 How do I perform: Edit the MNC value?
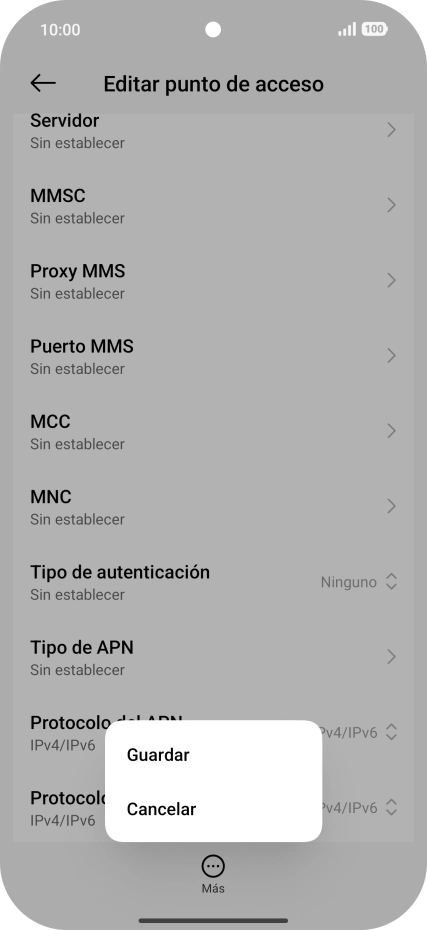[214, 507]
